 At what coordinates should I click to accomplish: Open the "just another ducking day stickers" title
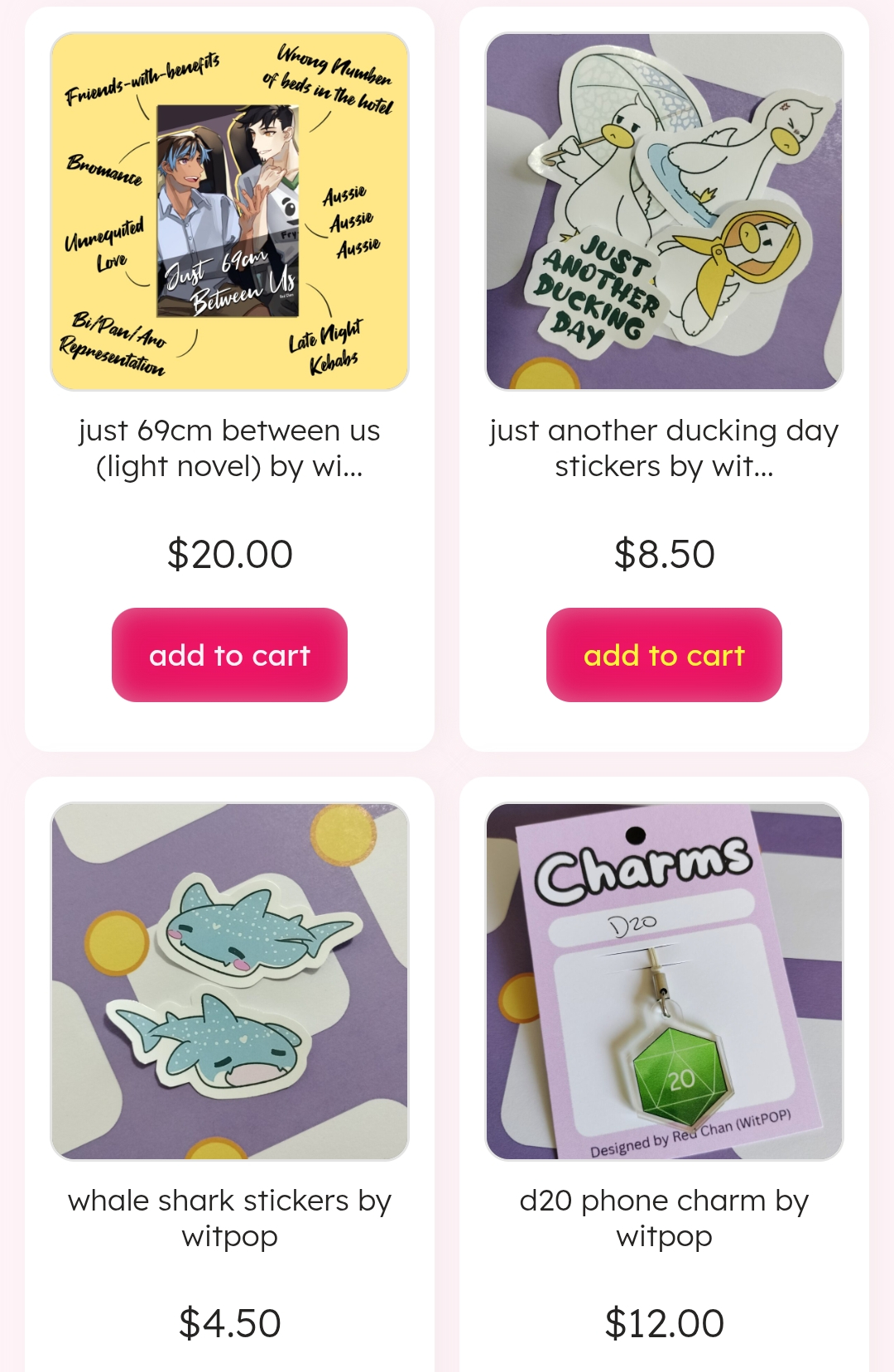664,448
